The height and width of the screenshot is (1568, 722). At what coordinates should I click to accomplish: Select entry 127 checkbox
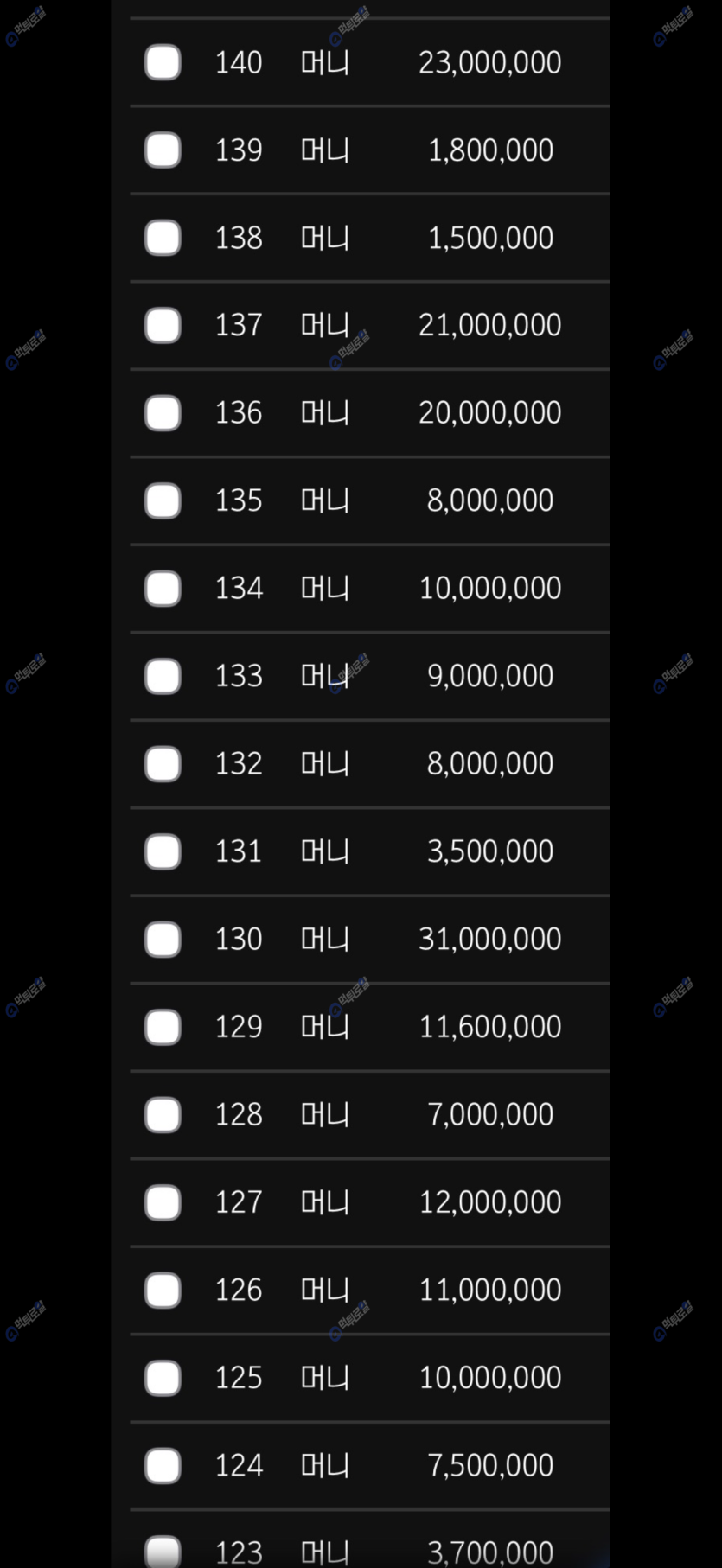pyautogui.click(x=163, y=1202)
